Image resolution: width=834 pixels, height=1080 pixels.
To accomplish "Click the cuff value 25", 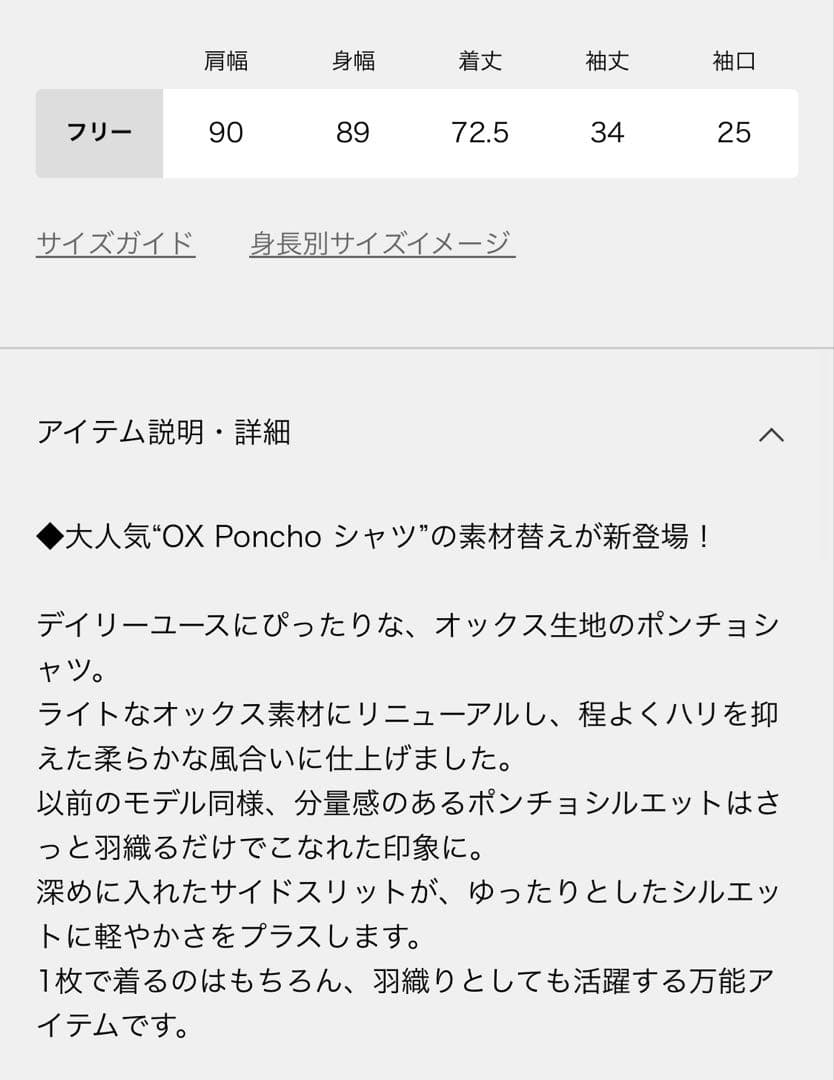I will pyautogui.click(x=733, y=133).
